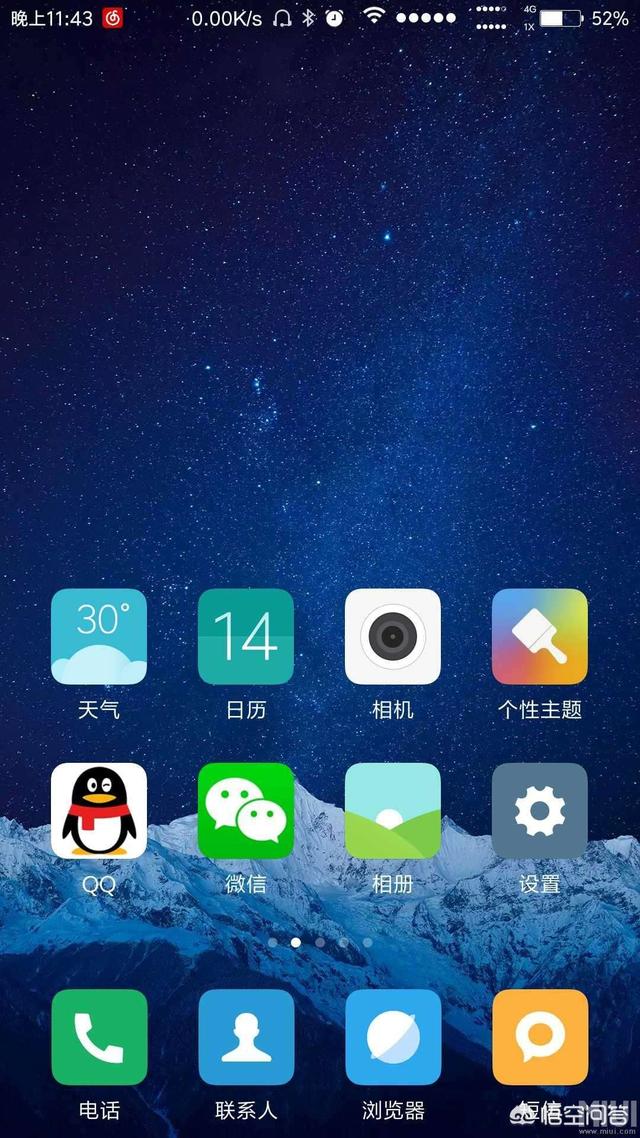This screenshot has height=1138, width=640.
Task: Open 设置 settings
Action: point(540,811)
